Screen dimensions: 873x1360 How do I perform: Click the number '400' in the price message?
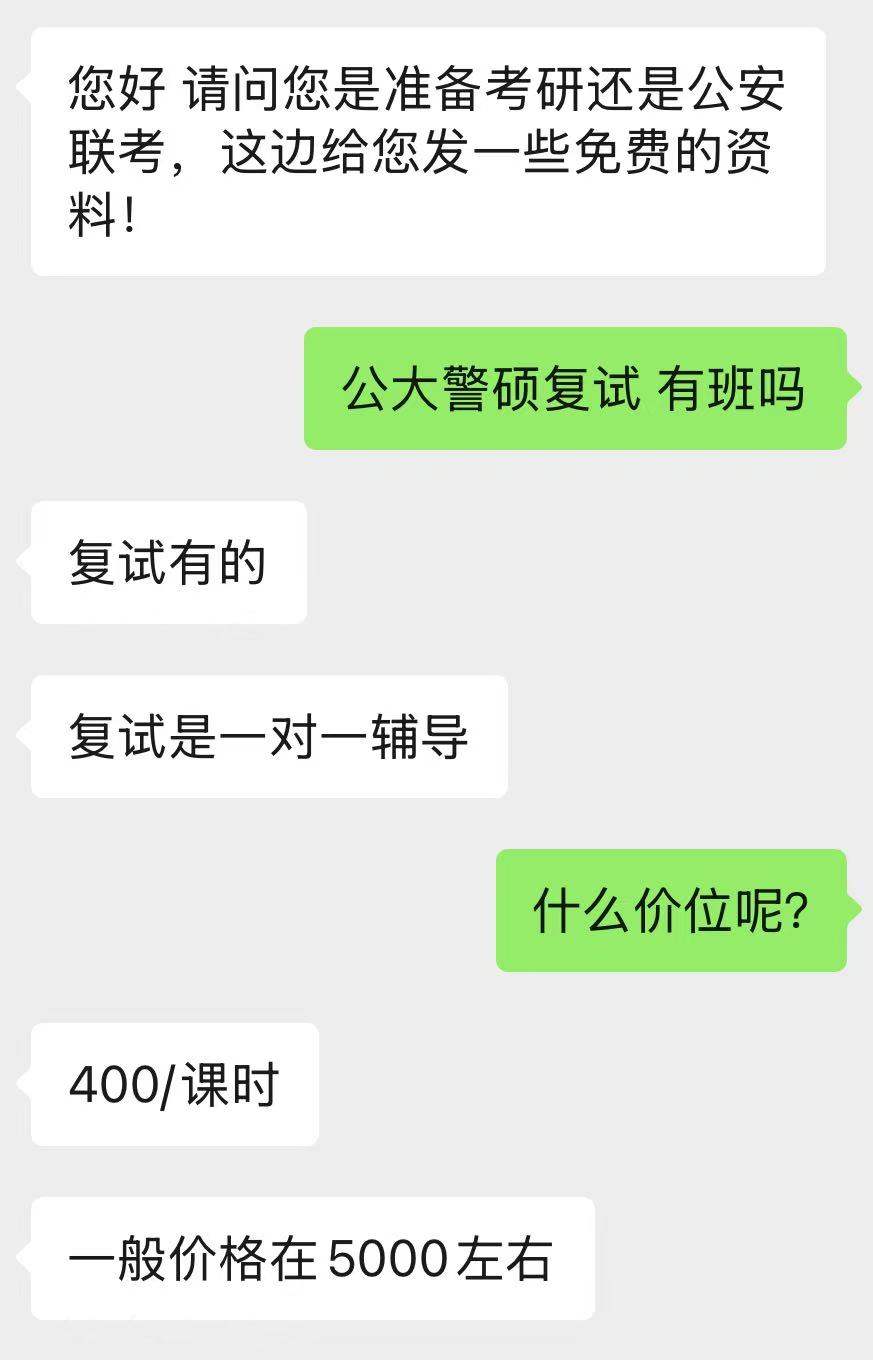(x=115, y=1084)
